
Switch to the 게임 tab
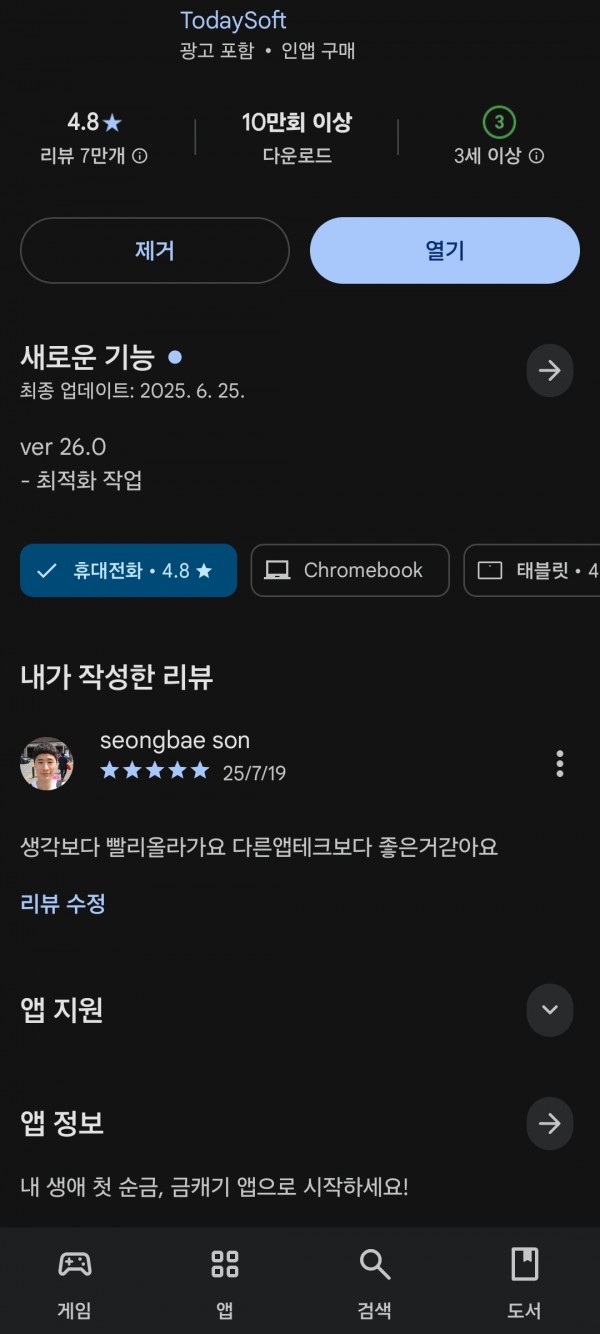[x=75, y=1283]
